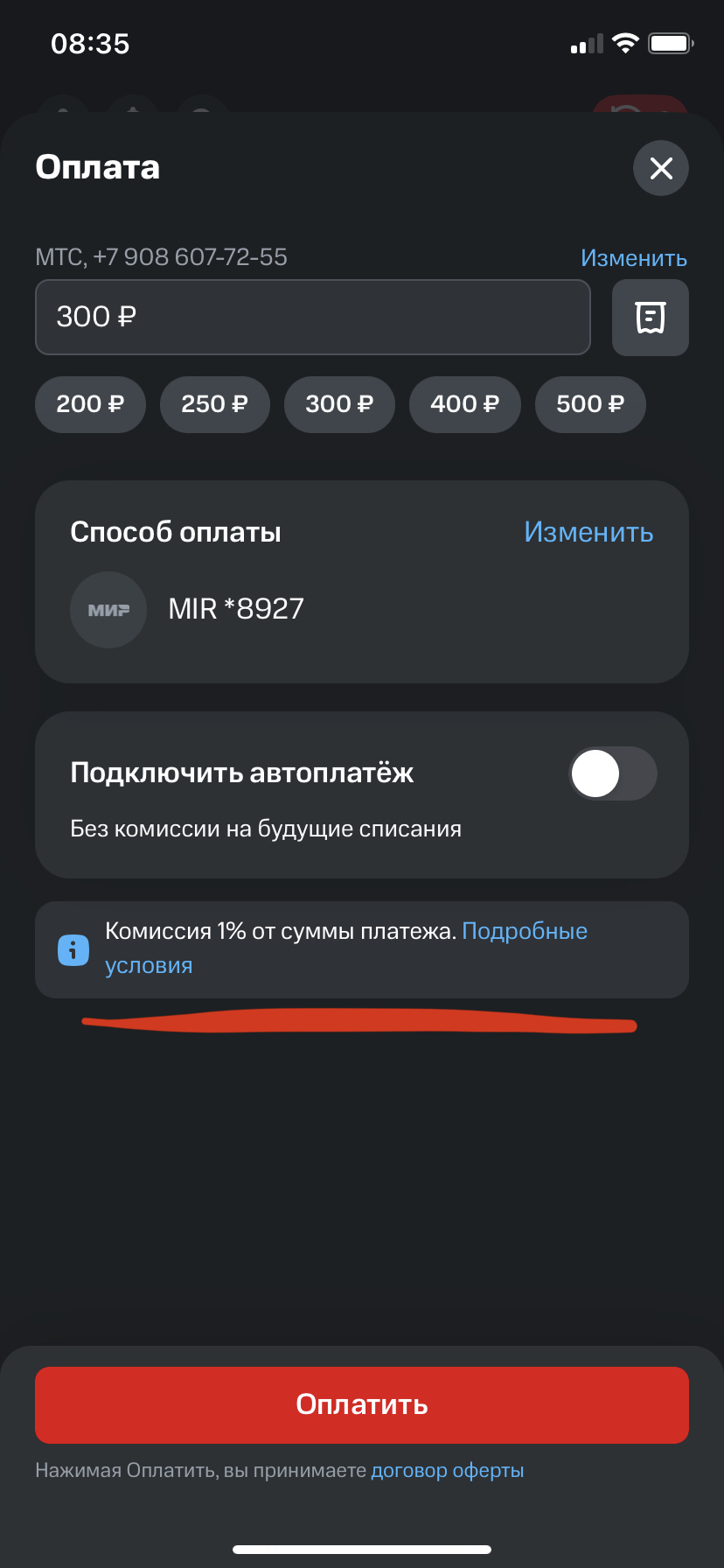Open the договор оферты link
724x1568 pixels.
(447, 1471)
